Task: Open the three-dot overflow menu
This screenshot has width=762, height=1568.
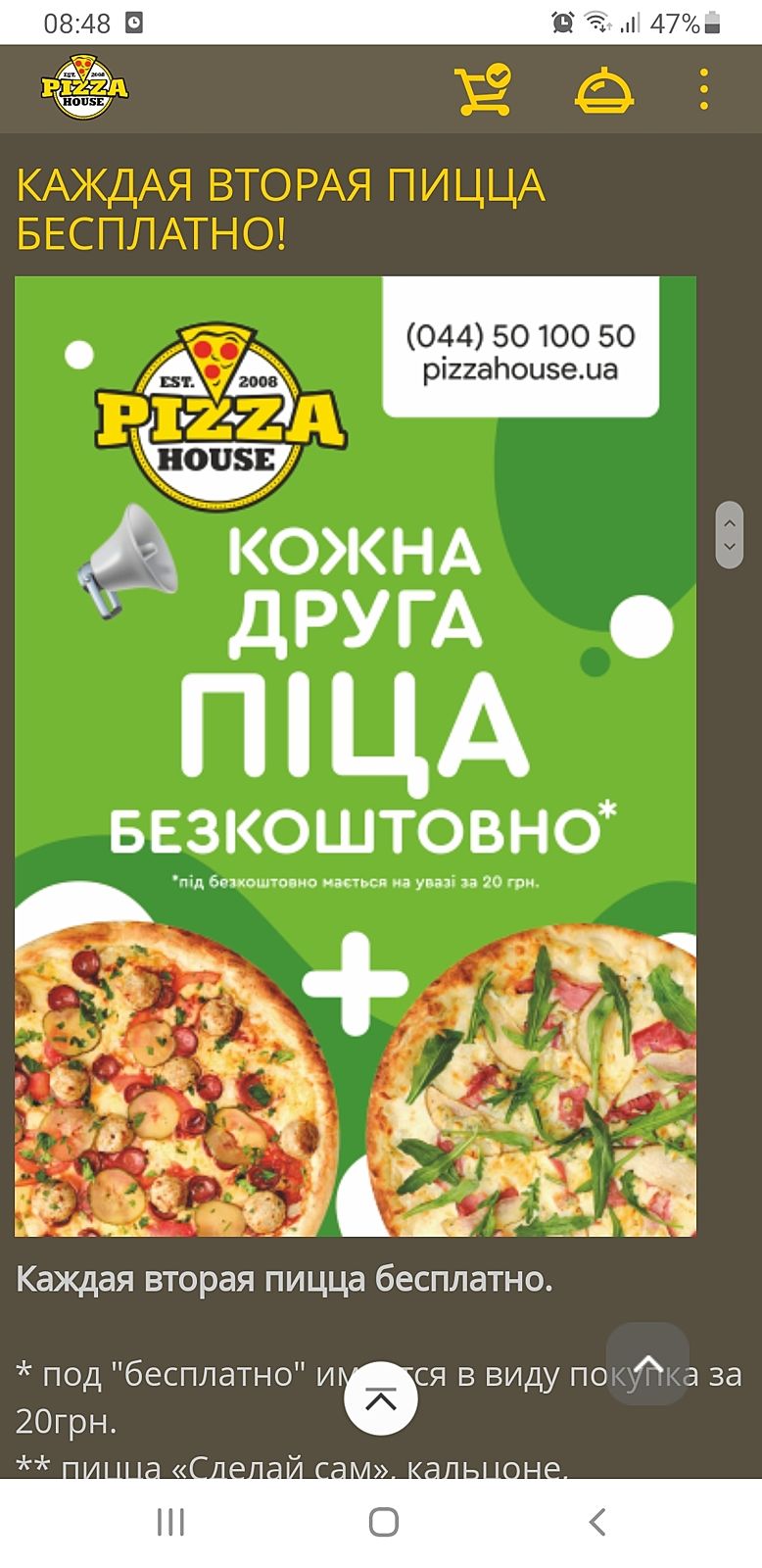Action: pos(703,90)
